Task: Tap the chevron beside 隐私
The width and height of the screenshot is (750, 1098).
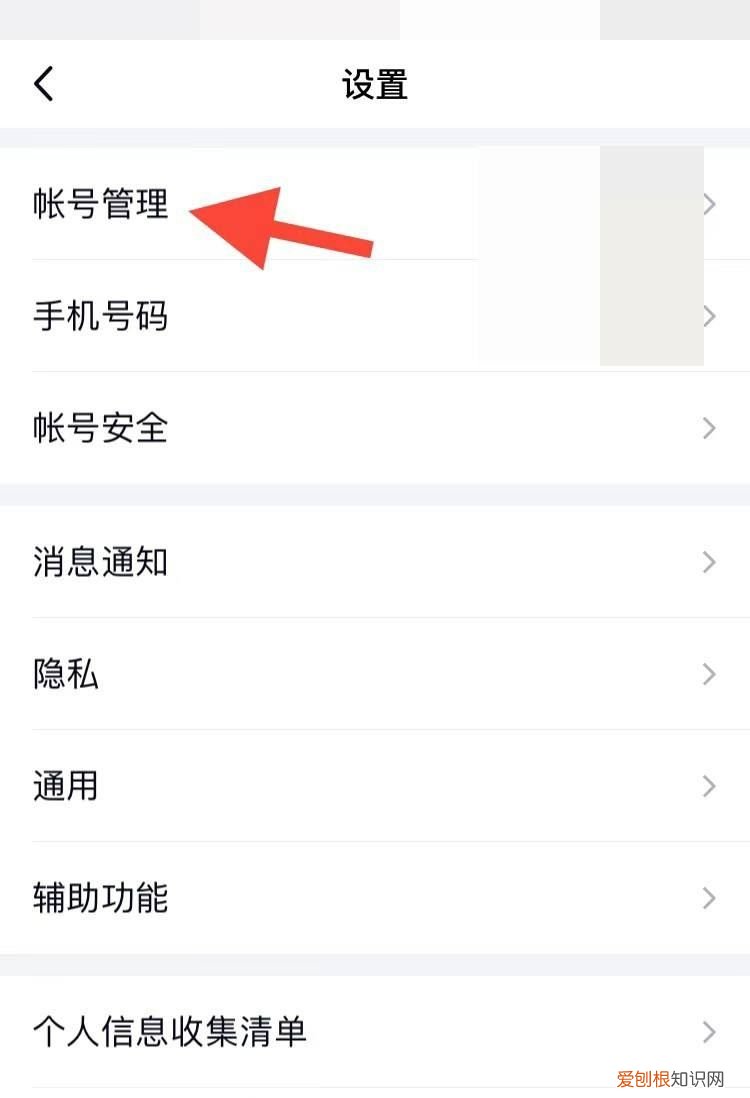Action: (x=709, y=674)
